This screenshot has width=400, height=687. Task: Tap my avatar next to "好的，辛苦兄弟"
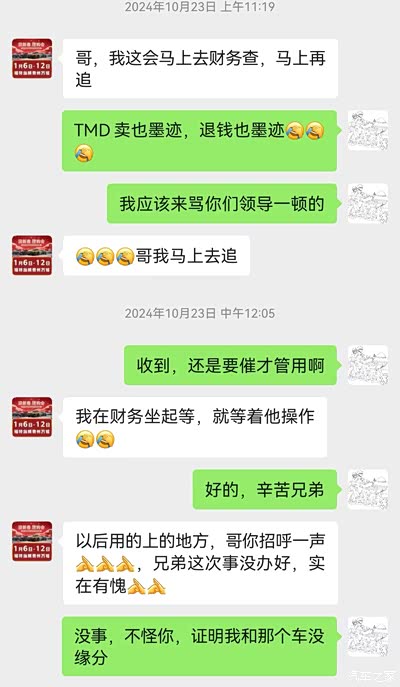pyautogui.click(x=368, y=489)
